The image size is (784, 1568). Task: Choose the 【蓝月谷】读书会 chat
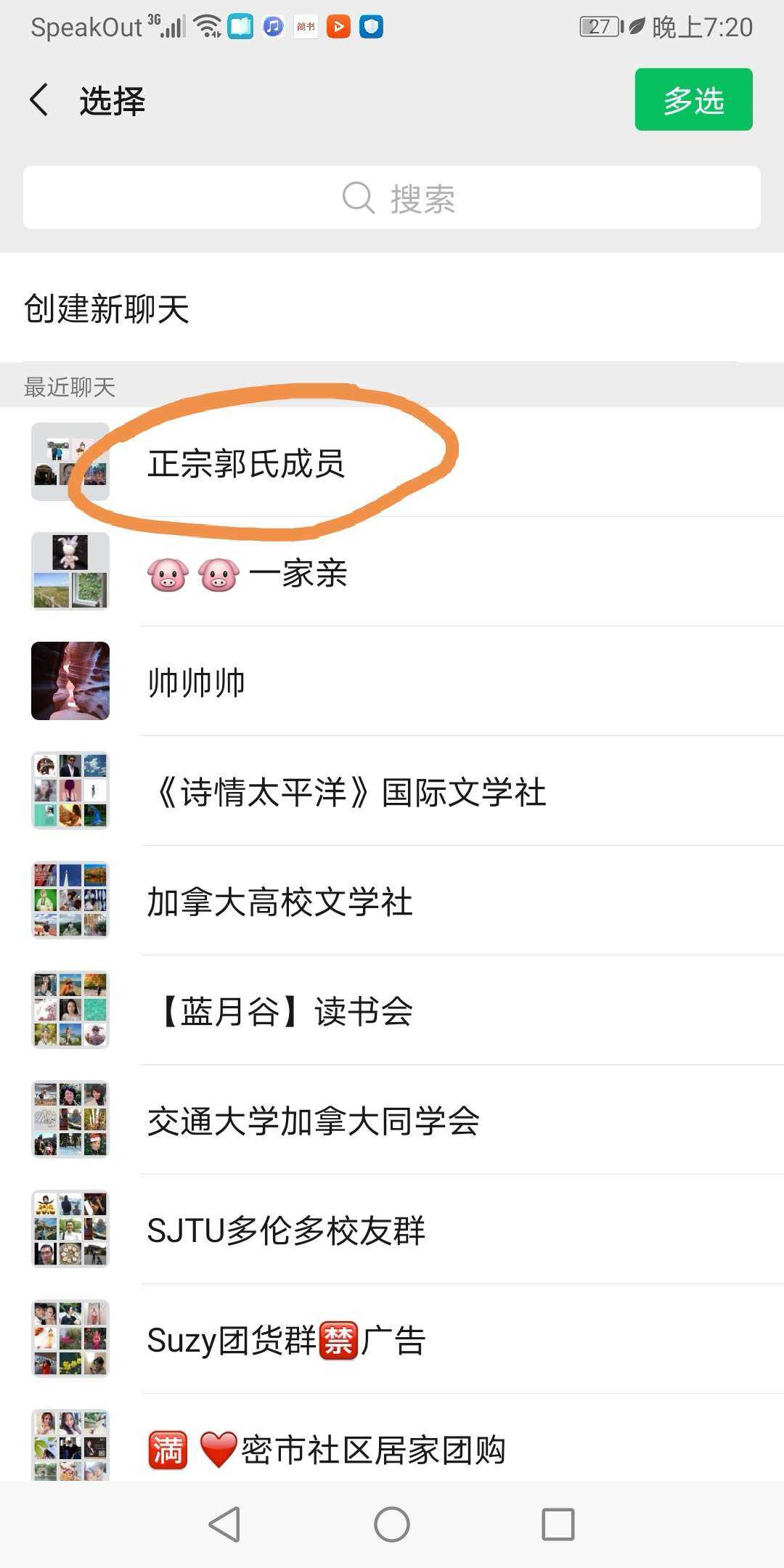pos(283,1011)
